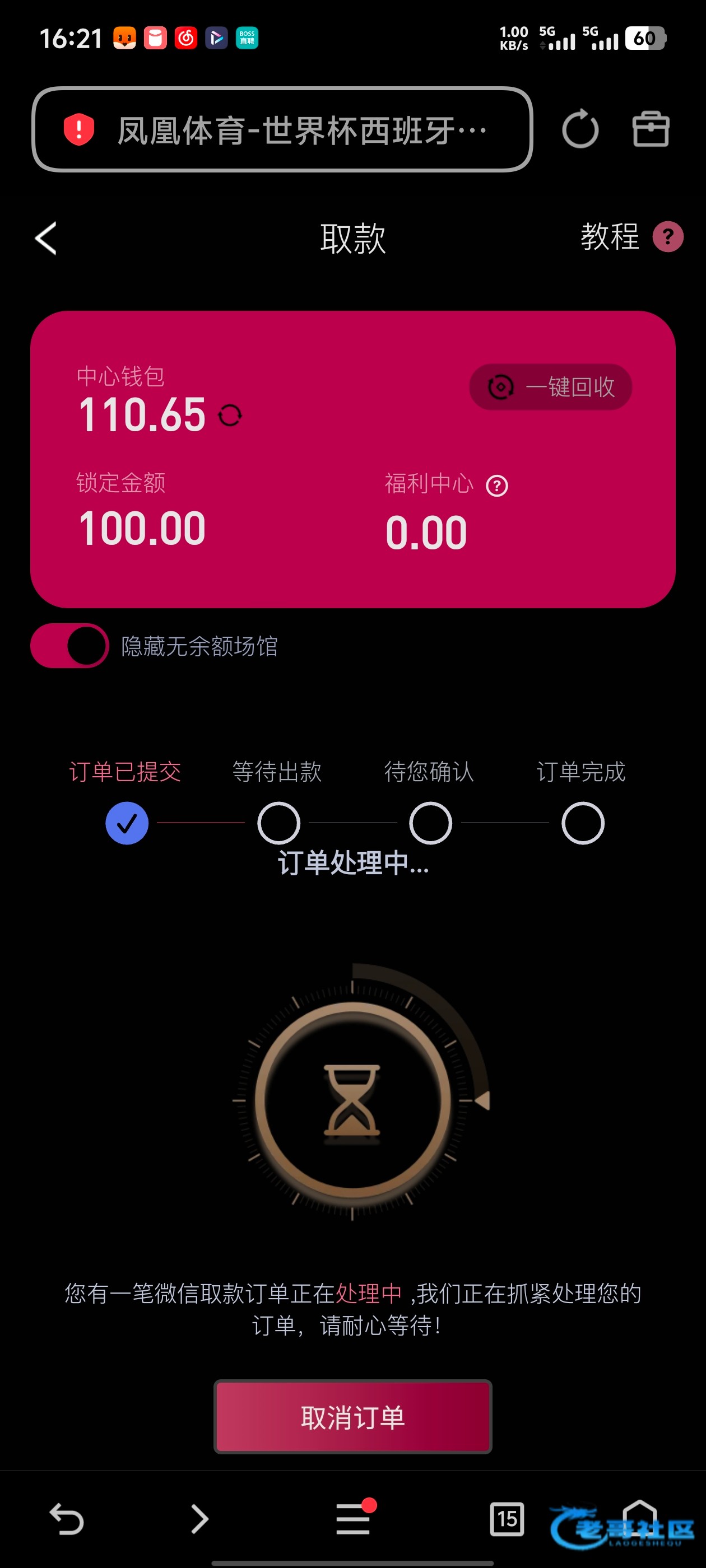Refresh the 中心钱包 balance

coord(230,416)
